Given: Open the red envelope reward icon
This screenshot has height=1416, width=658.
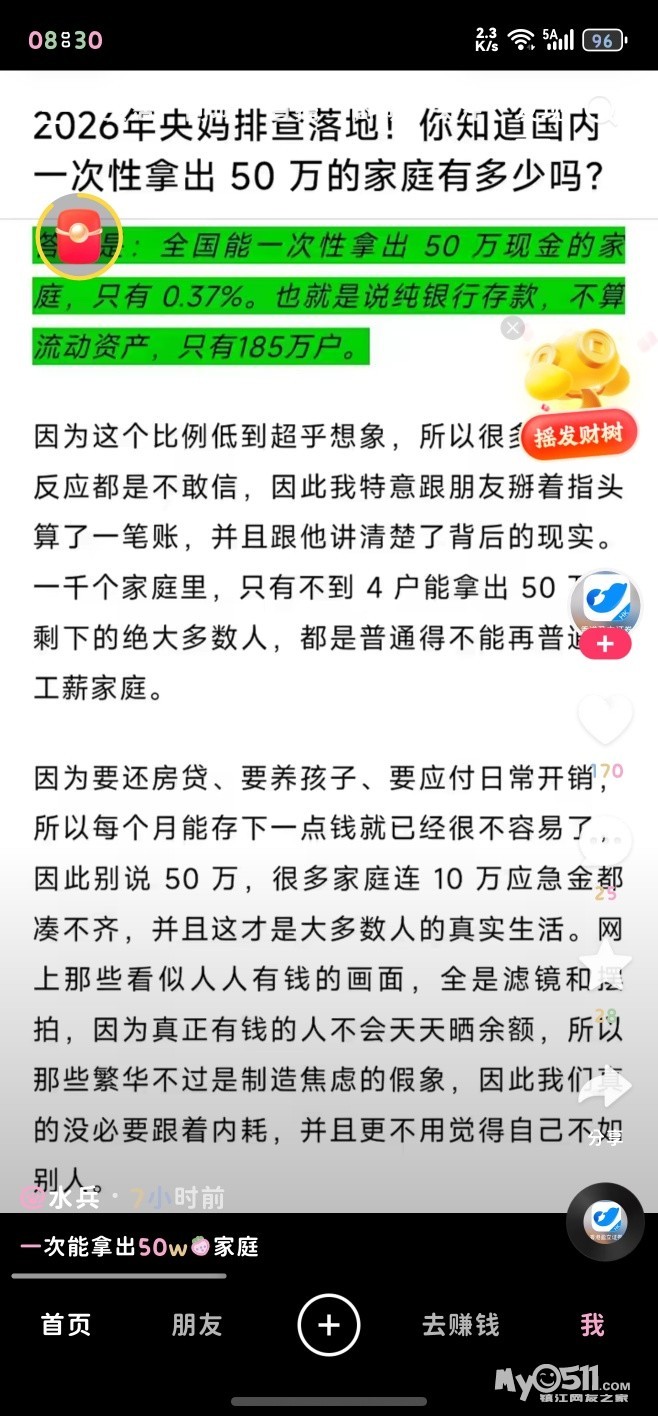Looking at the screenshot, I should coord(78,238).
